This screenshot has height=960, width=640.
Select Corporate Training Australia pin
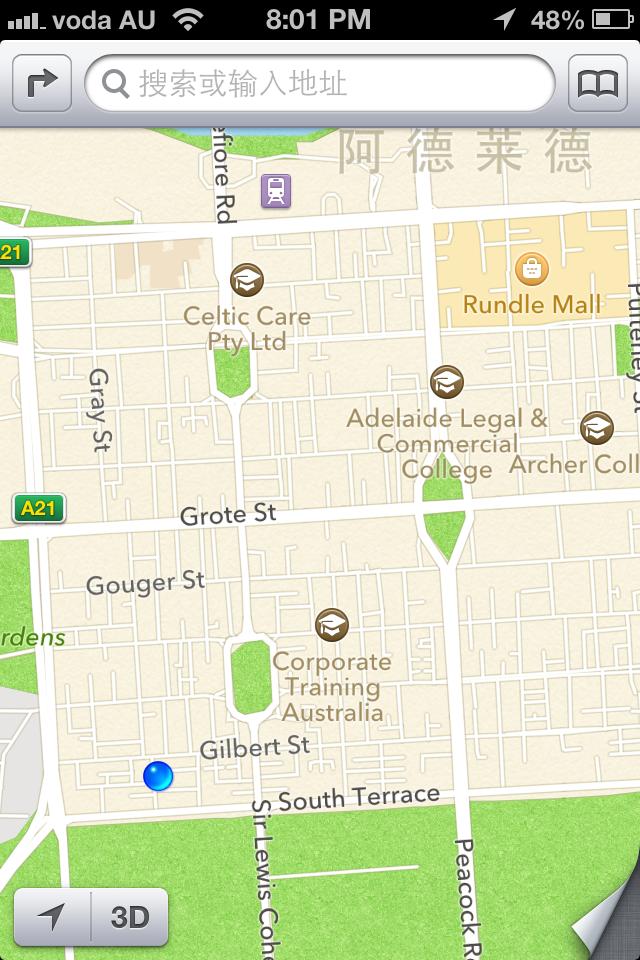point(331,626)
